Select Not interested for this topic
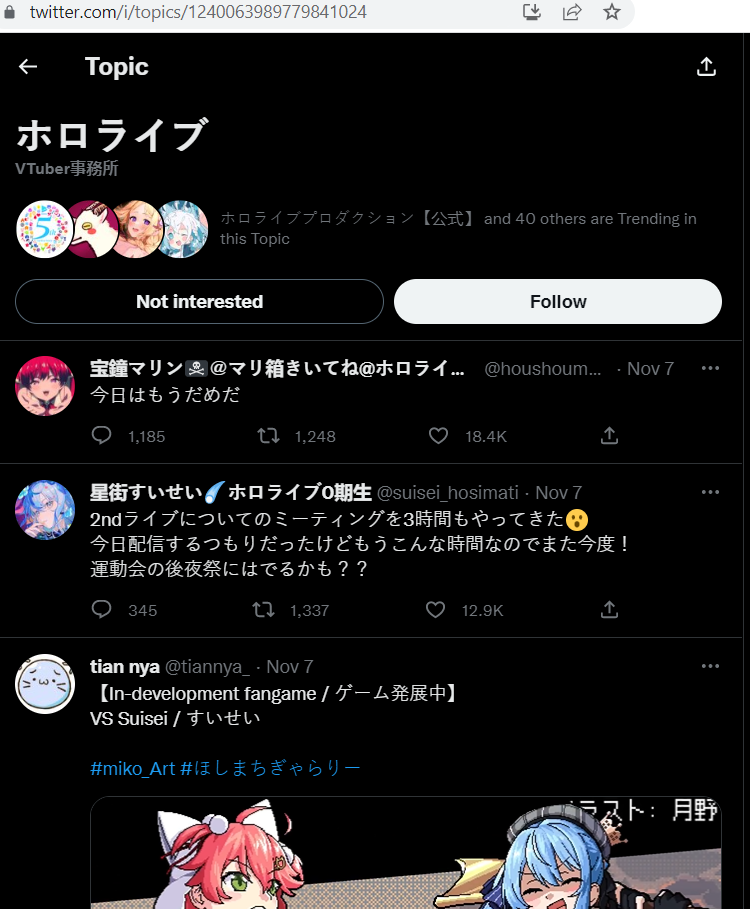 click(199, 302)
